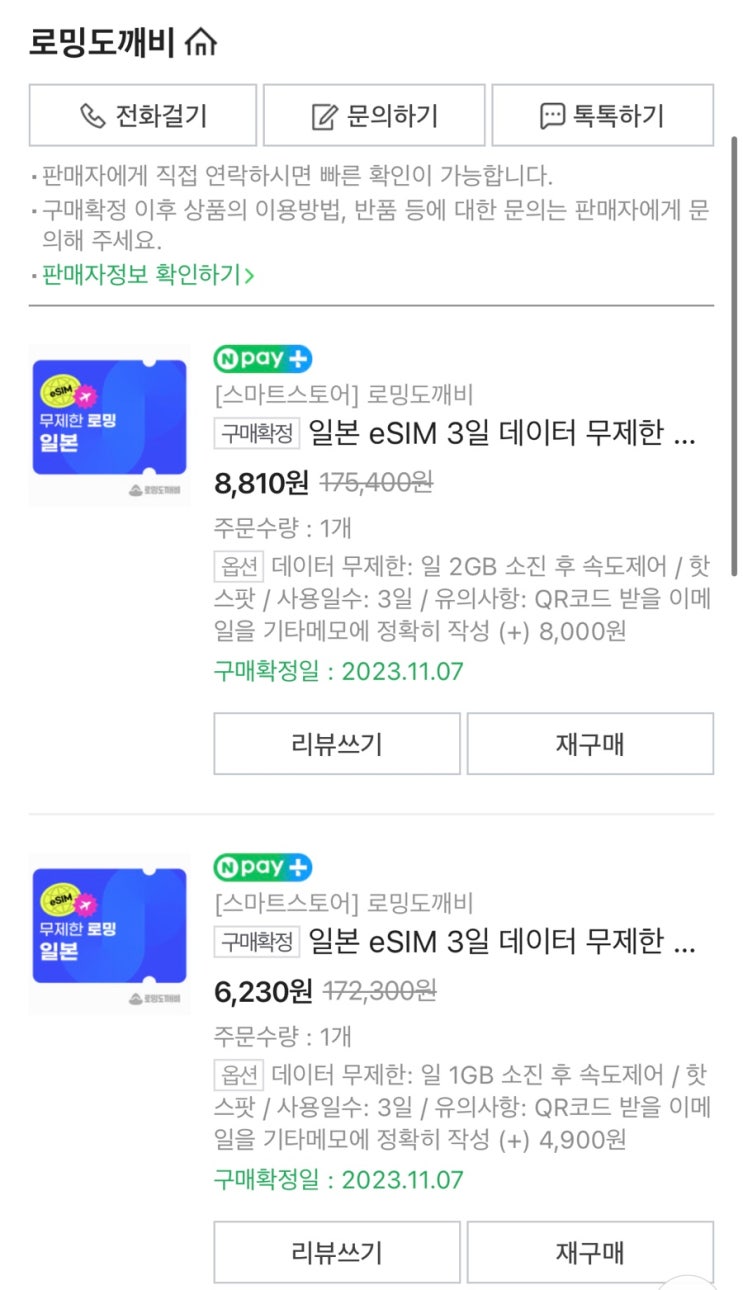743x1290 pixels.
Task: Open product title of the 일 1GB eSIM order
Action: (502, 943)
